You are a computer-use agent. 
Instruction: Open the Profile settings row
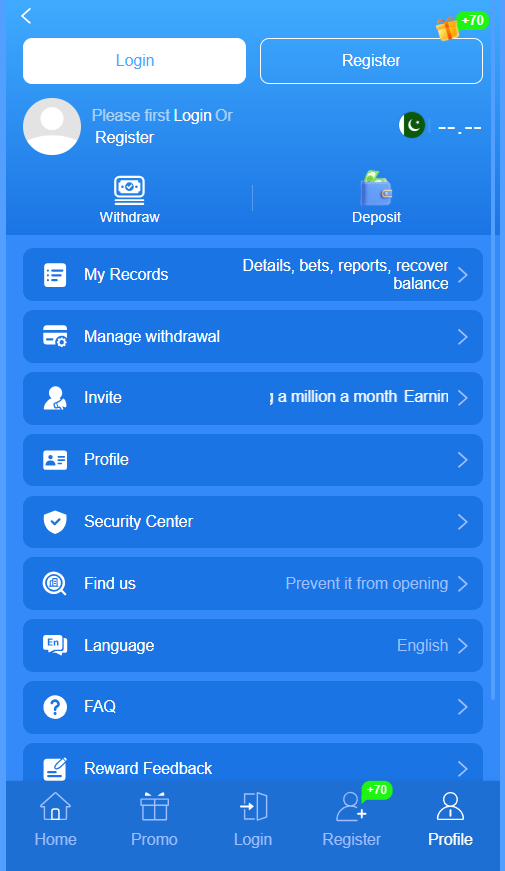click(x=253, y=460)
